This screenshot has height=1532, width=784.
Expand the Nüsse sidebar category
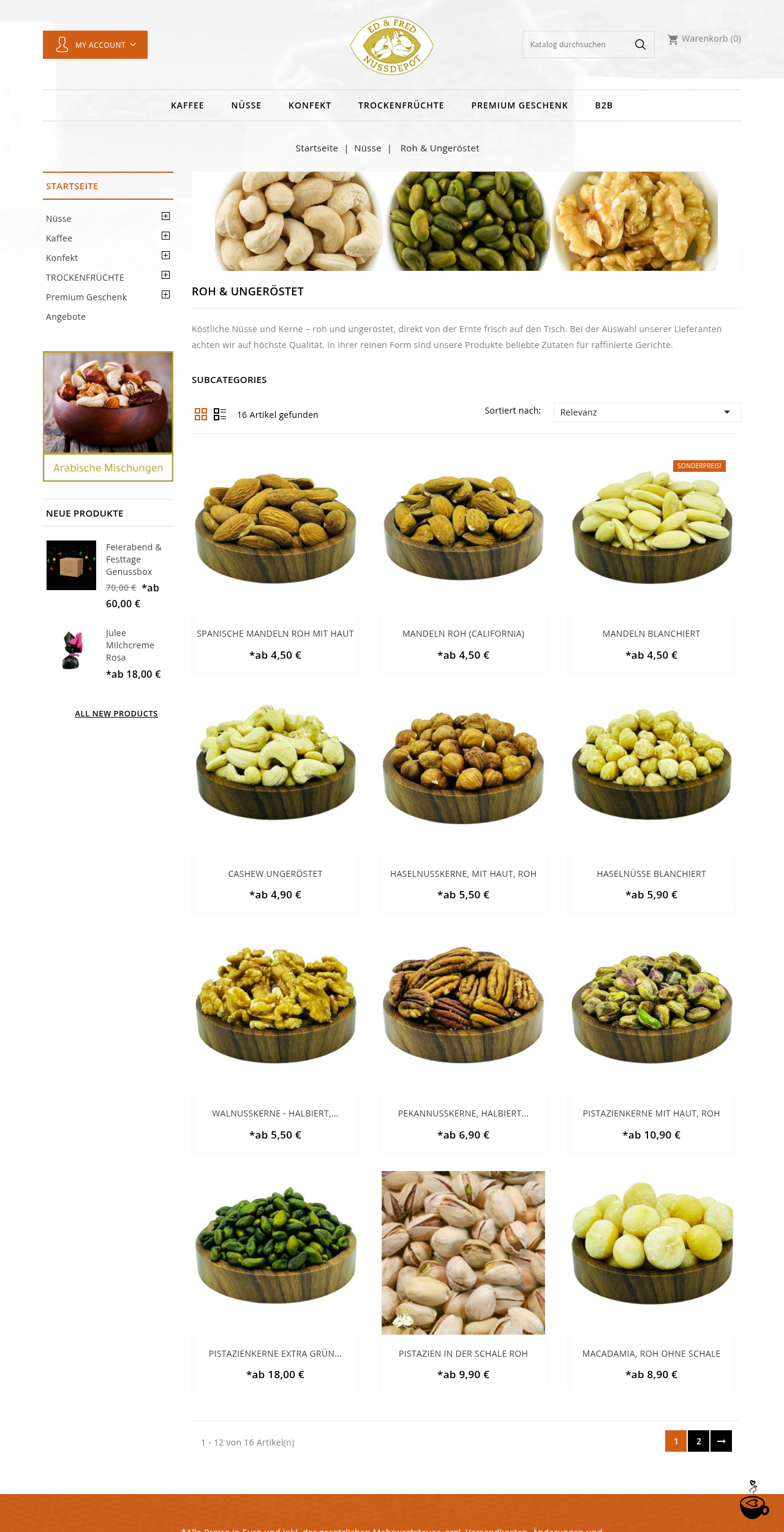(x=165, y=216)
